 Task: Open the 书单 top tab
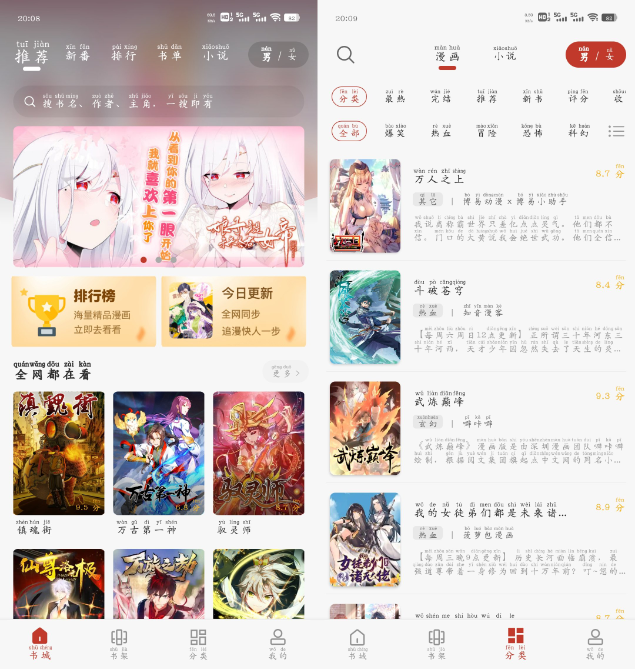point(170,55)
